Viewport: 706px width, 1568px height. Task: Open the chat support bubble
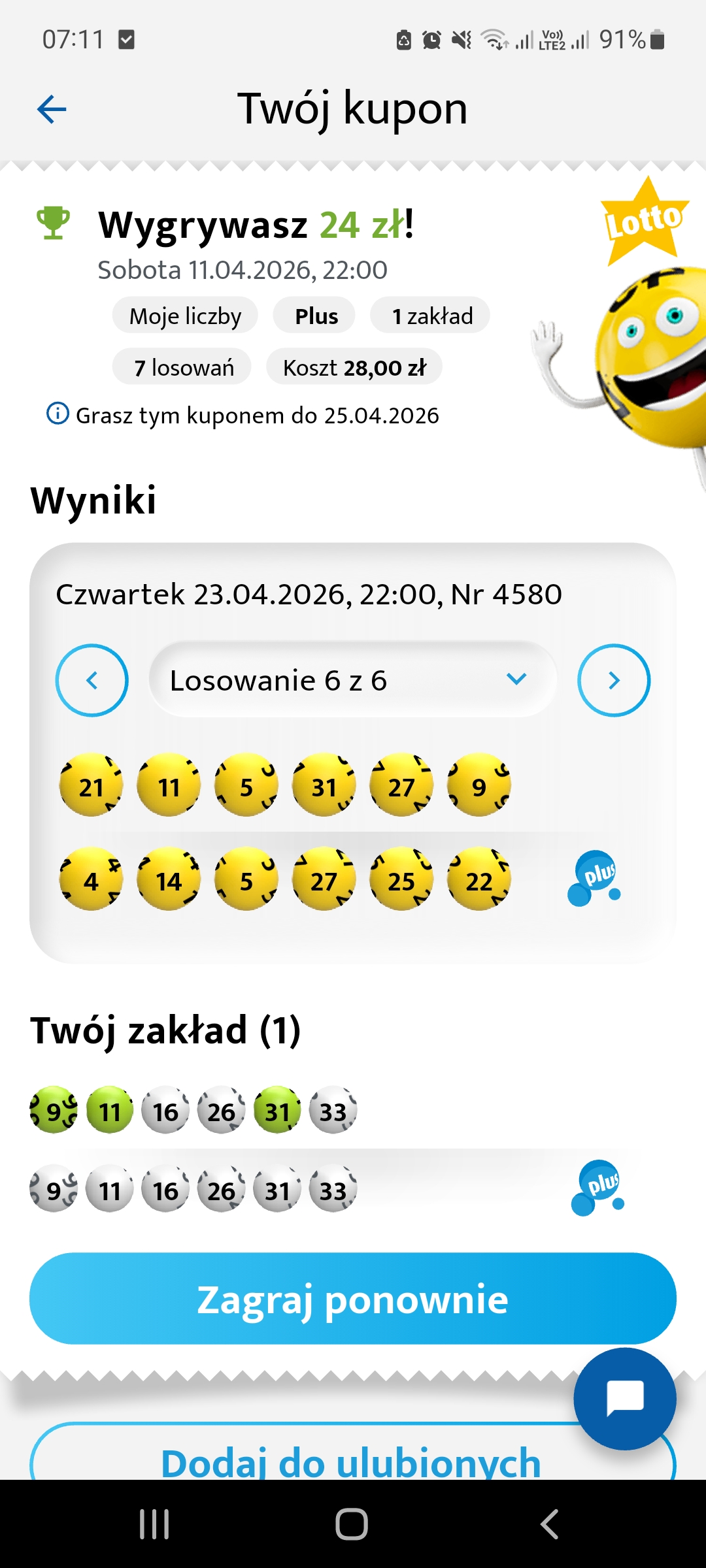point(624,1398)
